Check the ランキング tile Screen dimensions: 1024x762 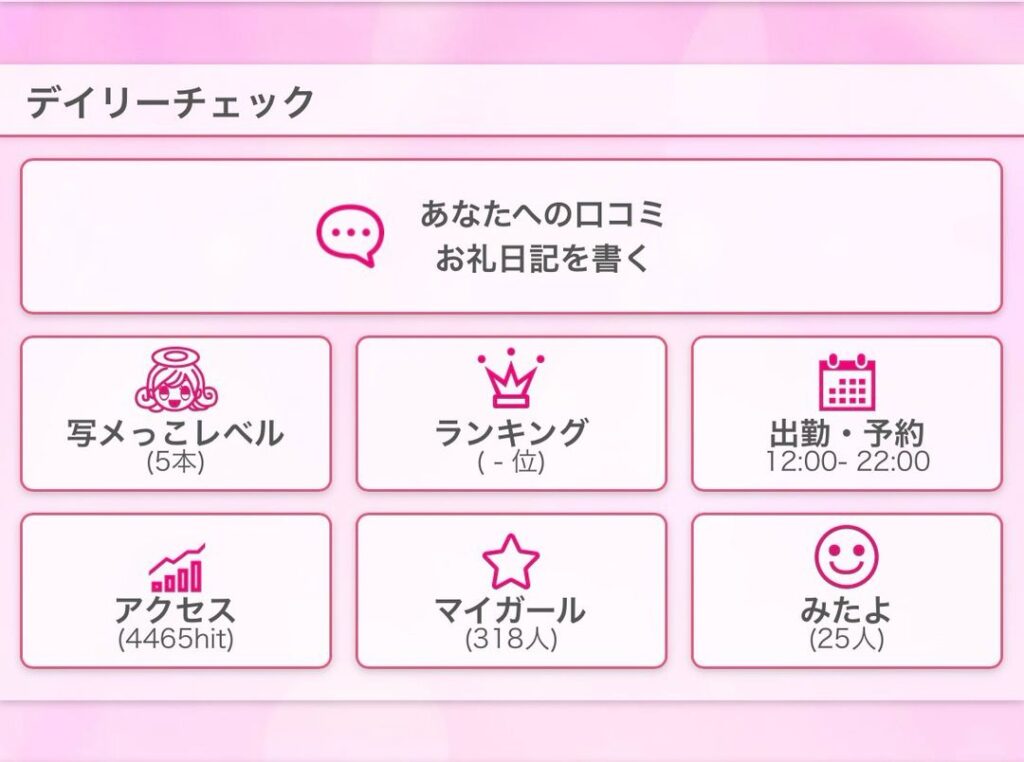(511, 413)
